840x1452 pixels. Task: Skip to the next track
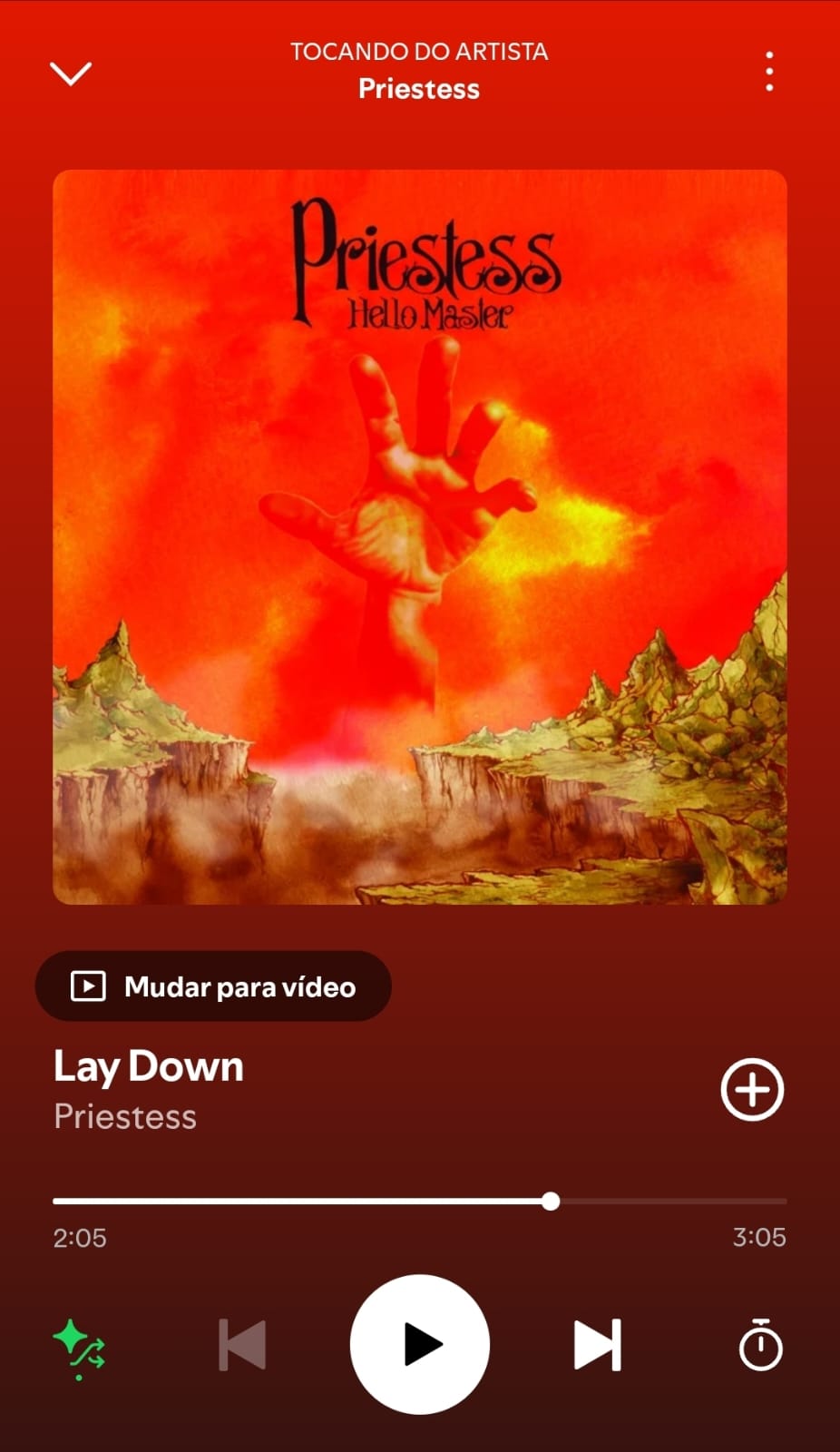(597, 1346)
